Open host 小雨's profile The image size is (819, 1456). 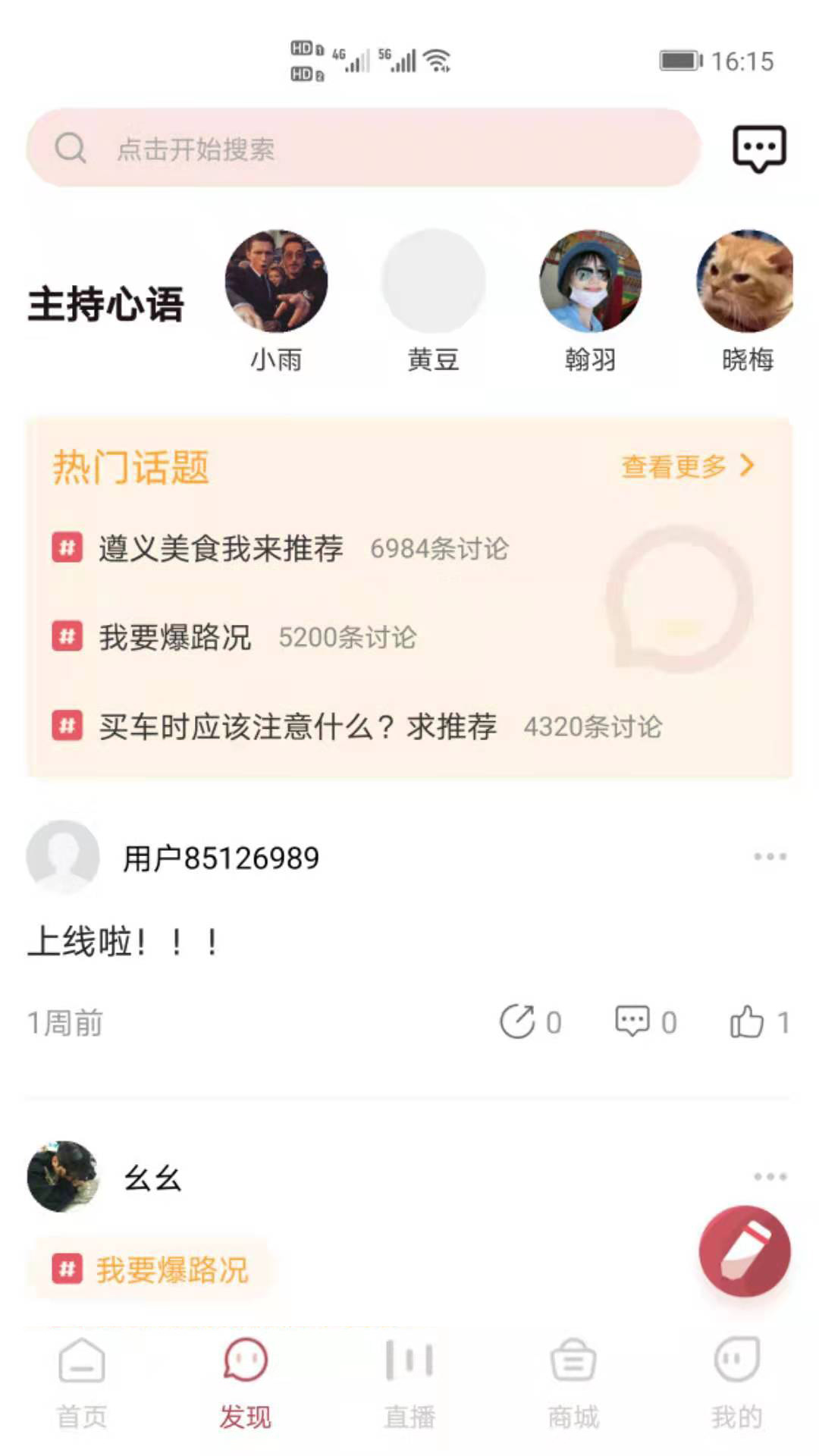tap(277, 301)
